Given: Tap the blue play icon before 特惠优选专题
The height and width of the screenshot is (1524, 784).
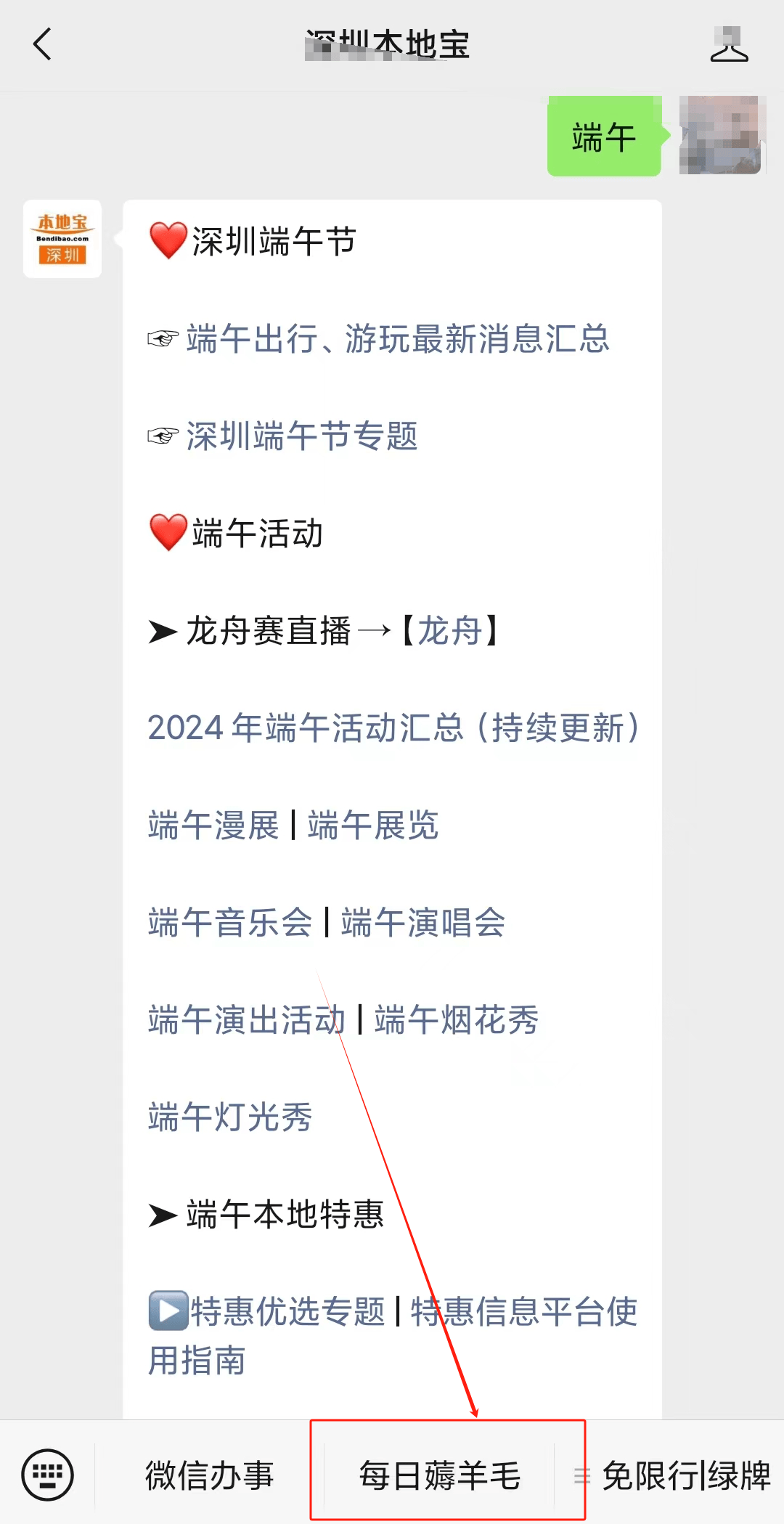Looking at the screenshot, I should (x=166, y=1311).
